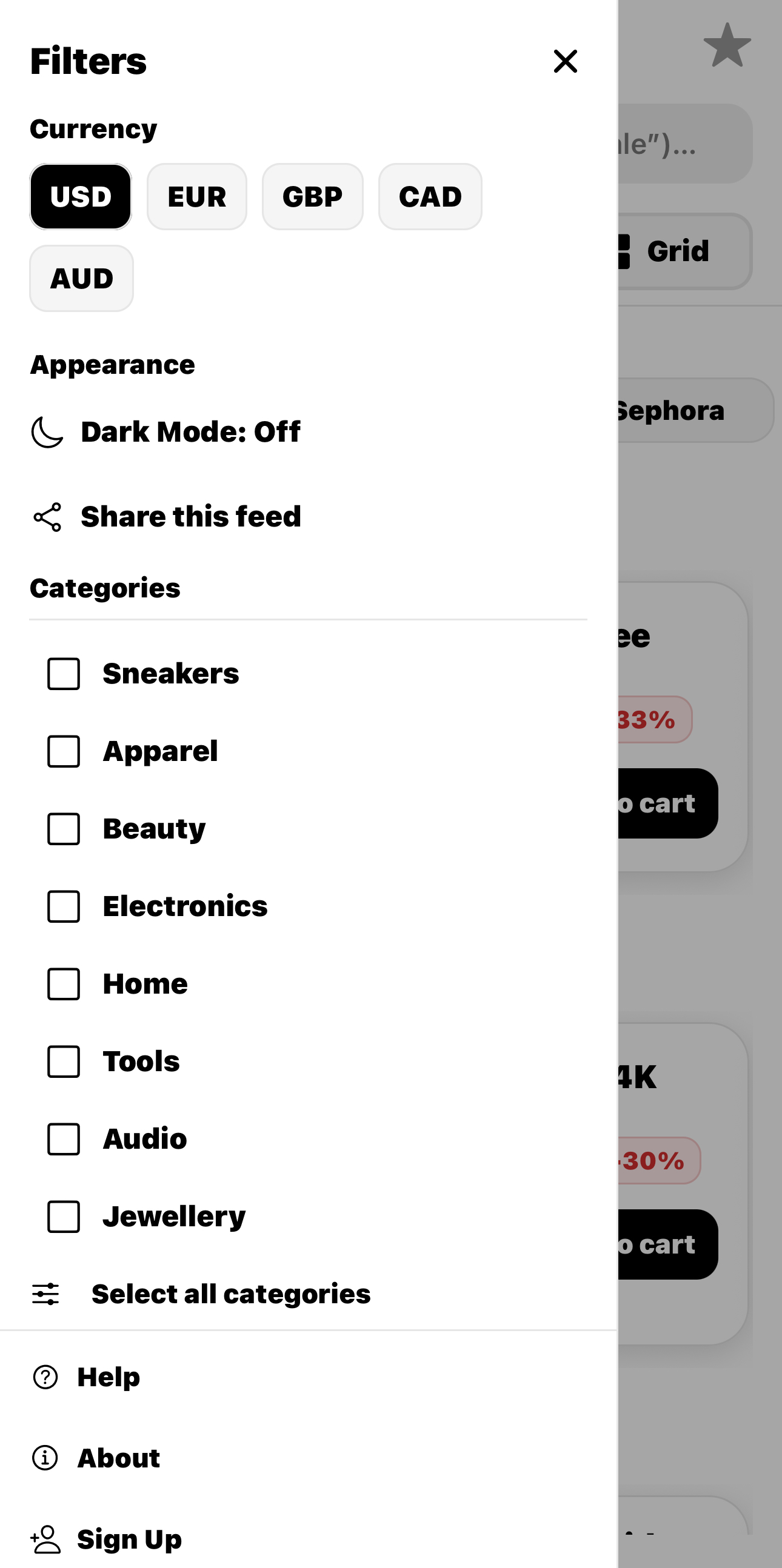Tick the Audio checkbox
The height and width of the screenshot is (1568, 782).
click(64, 1139)
